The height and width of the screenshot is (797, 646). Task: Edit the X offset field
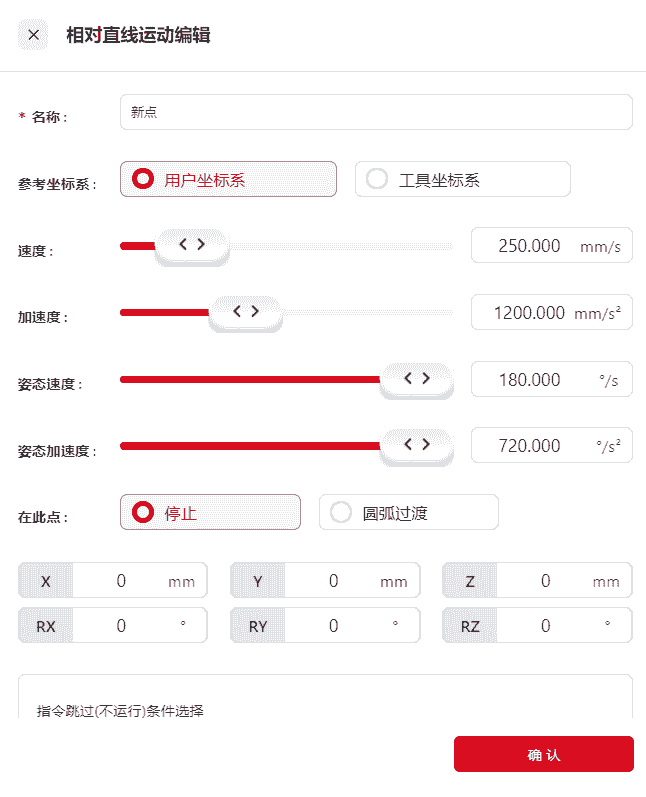[121, 581]
